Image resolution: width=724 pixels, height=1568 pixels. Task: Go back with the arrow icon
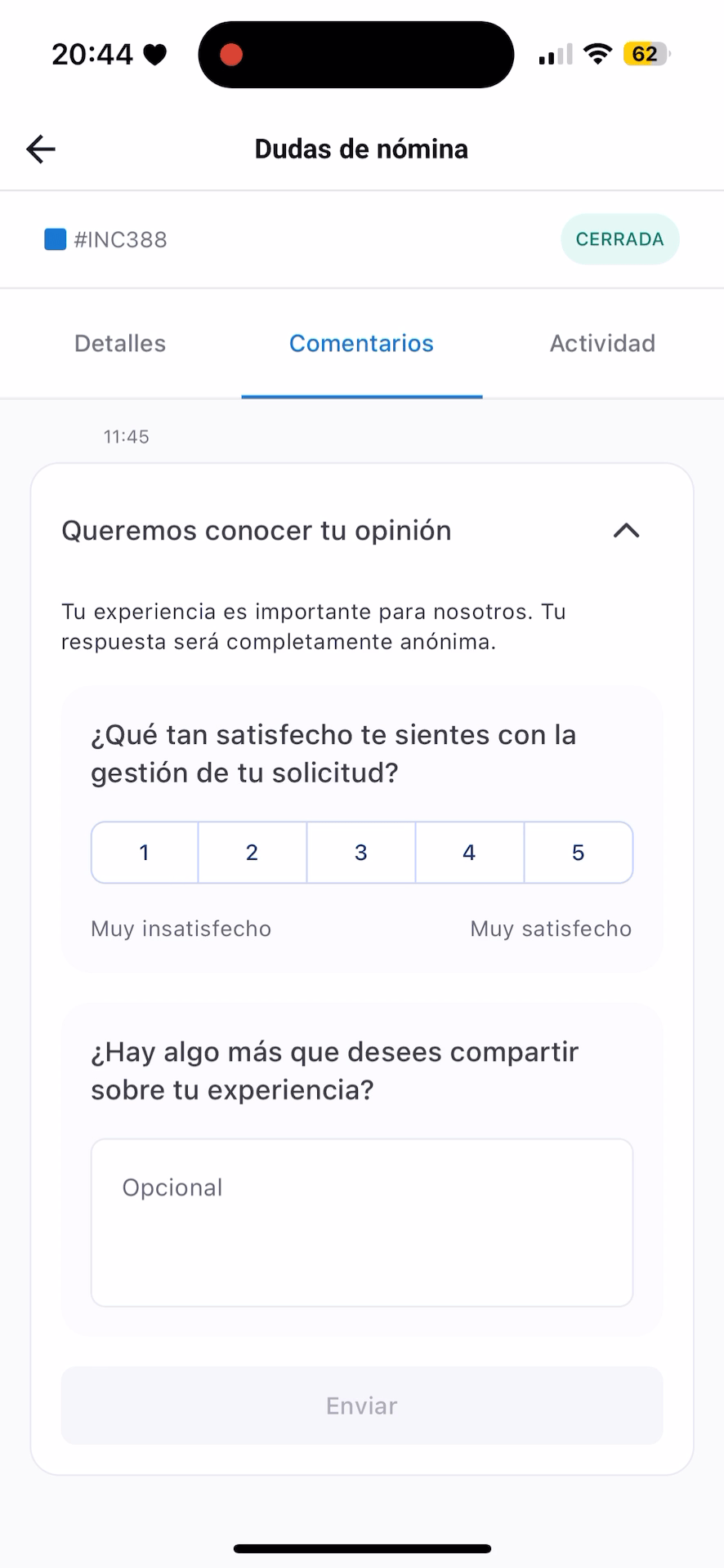(x=41, y=149)
